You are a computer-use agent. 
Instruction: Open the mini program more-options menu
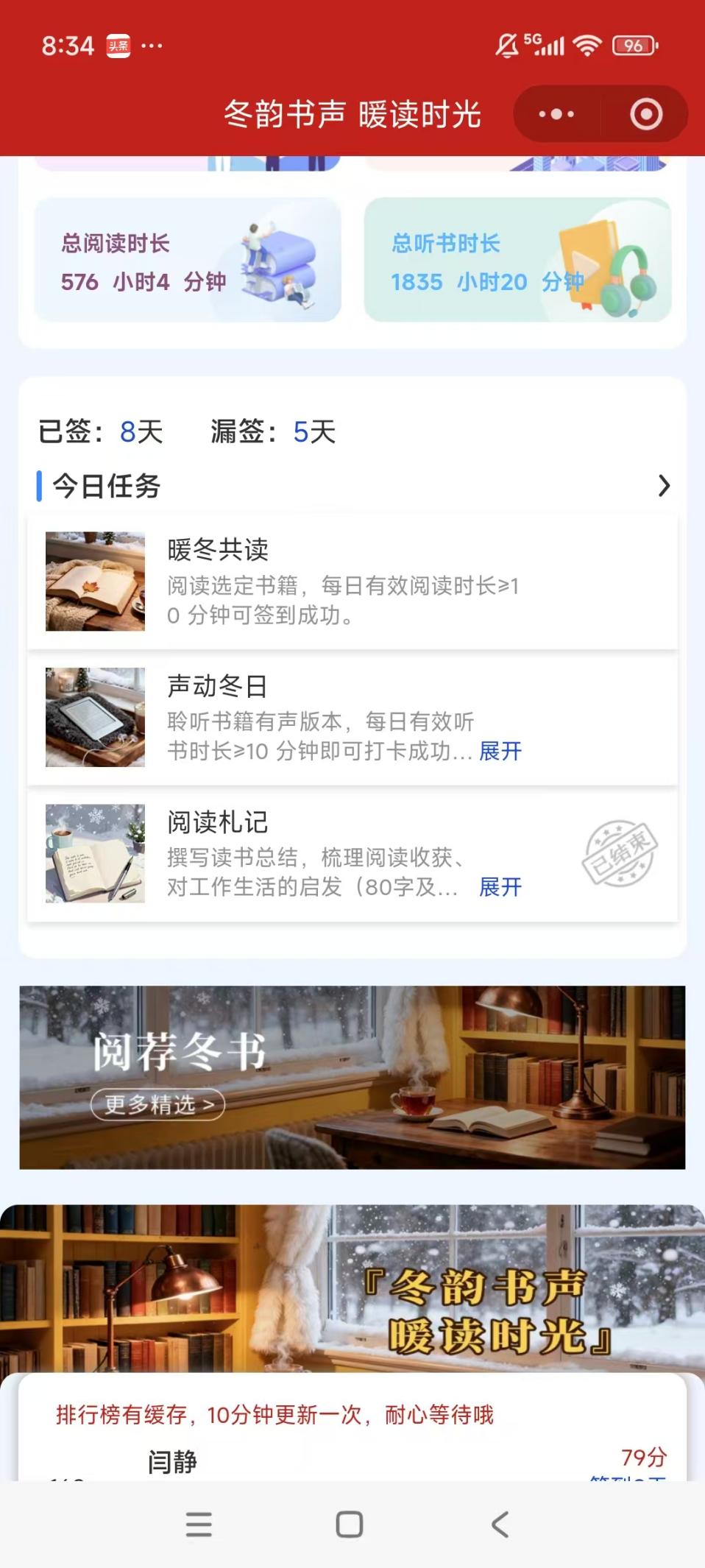(x=556, y=114)
